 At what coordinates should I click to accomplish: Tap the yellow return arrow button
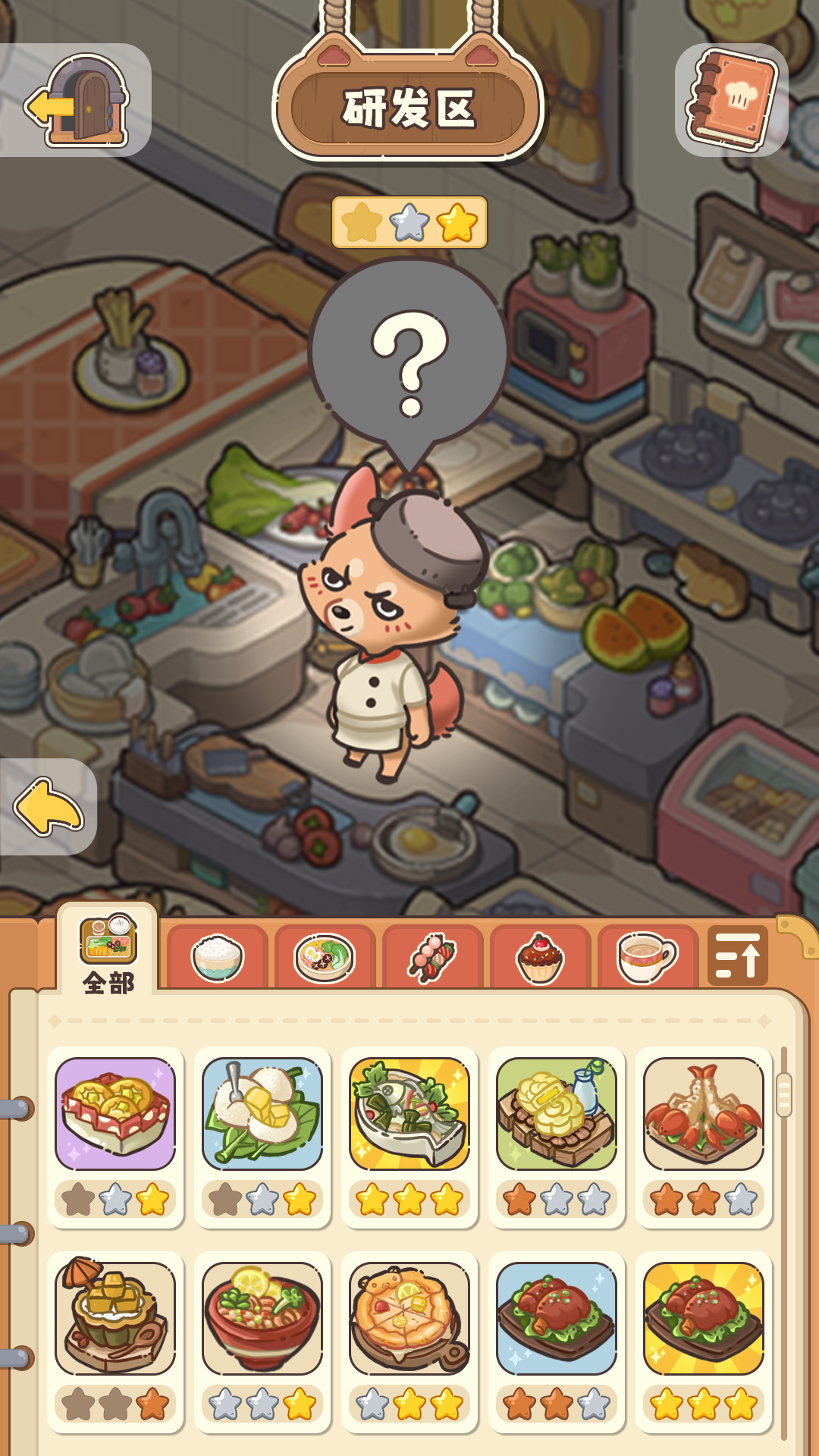[48, 807]
